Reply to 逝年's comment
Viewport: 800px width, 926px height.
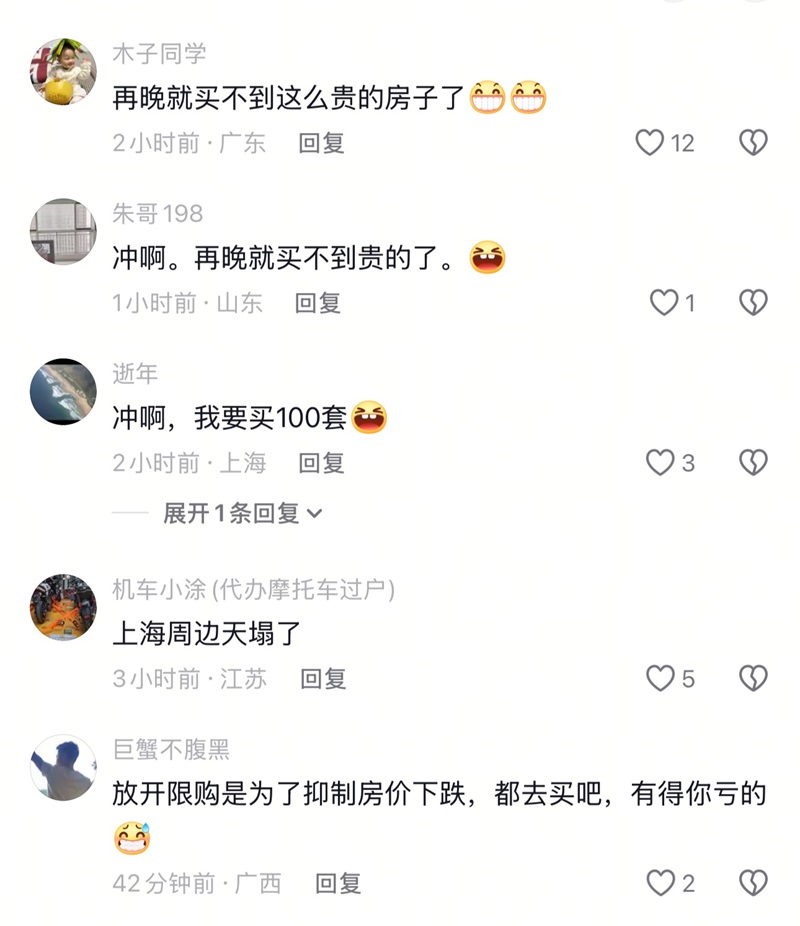[x=321, y=462]
